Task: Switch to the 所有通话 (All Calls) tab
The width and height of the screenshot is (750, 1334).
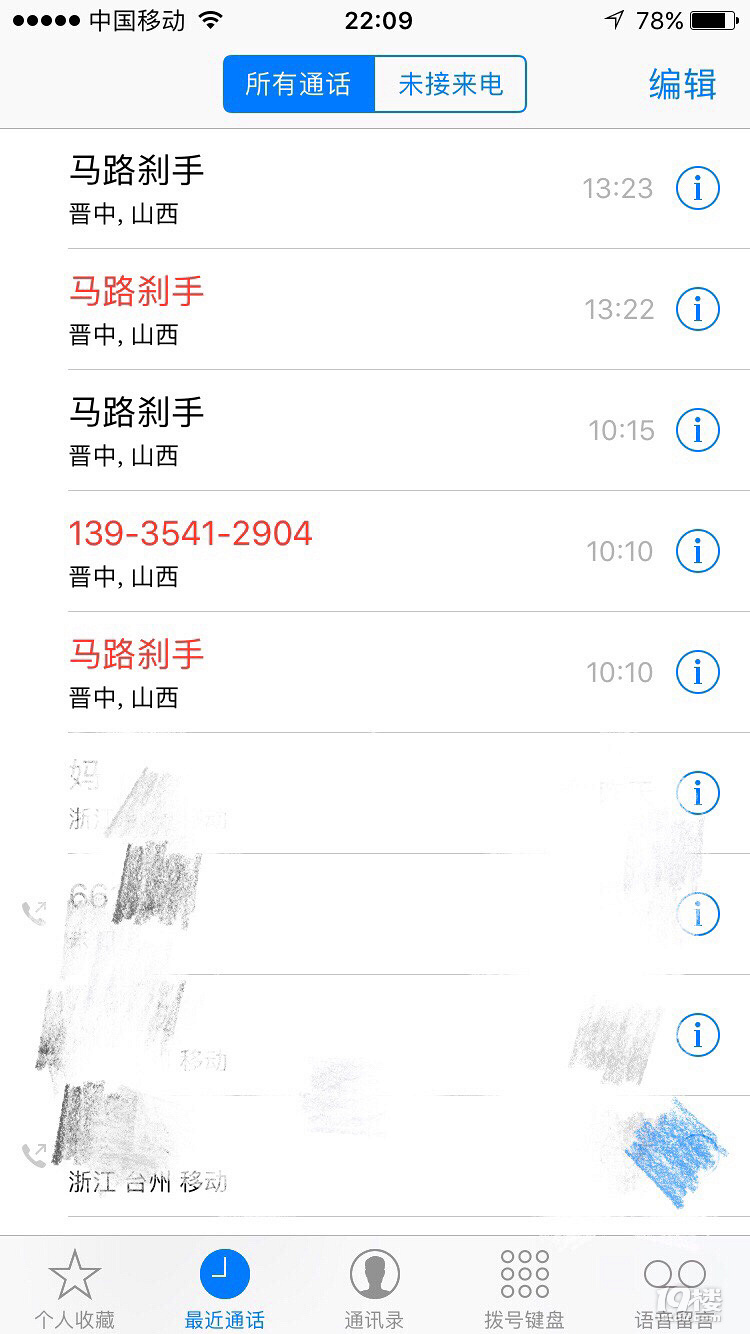Action: pyautogui.click(x=297, y=84)
